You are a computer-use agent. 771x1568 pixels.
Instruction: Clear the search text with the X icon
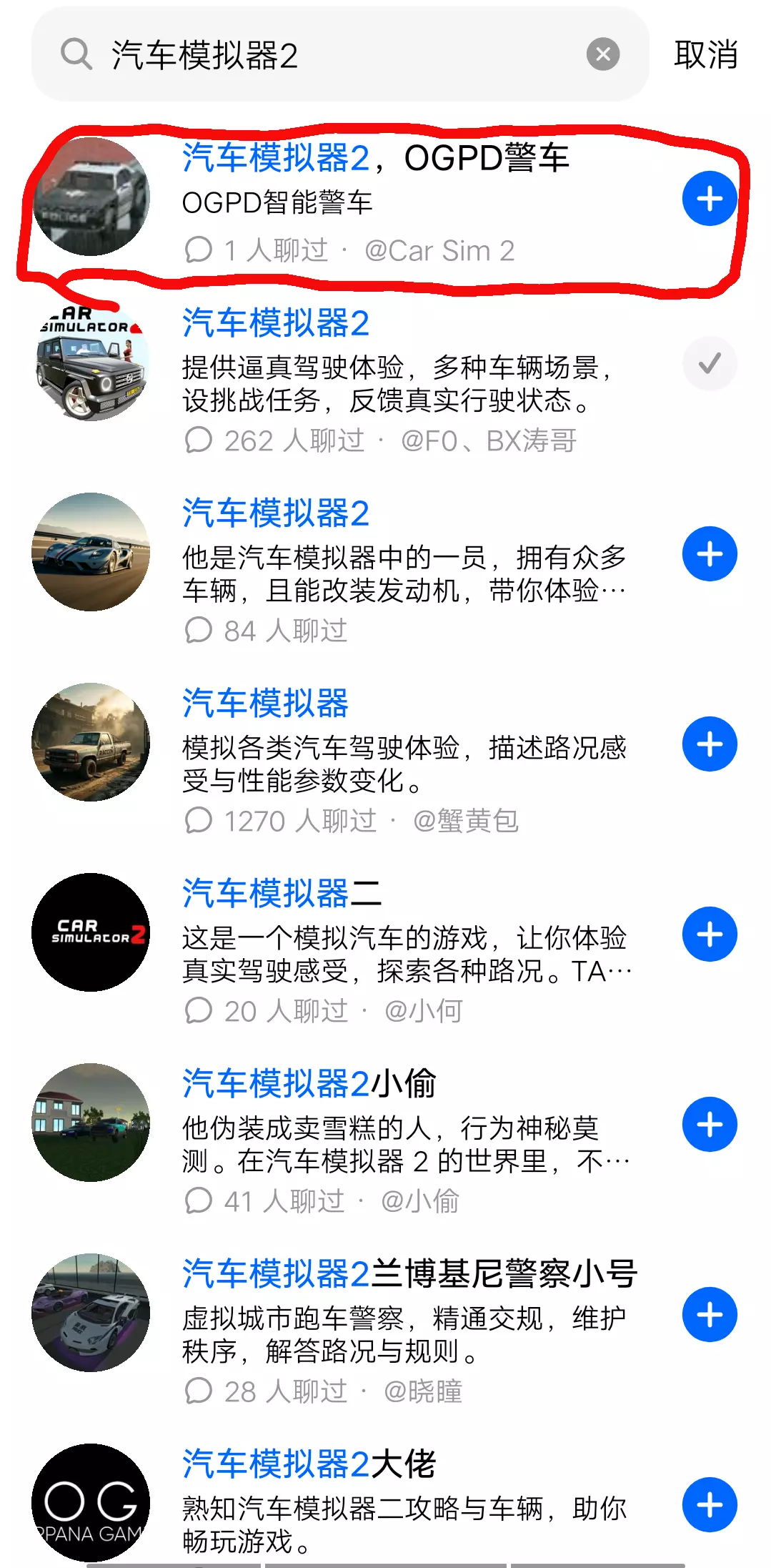point(602,54)
